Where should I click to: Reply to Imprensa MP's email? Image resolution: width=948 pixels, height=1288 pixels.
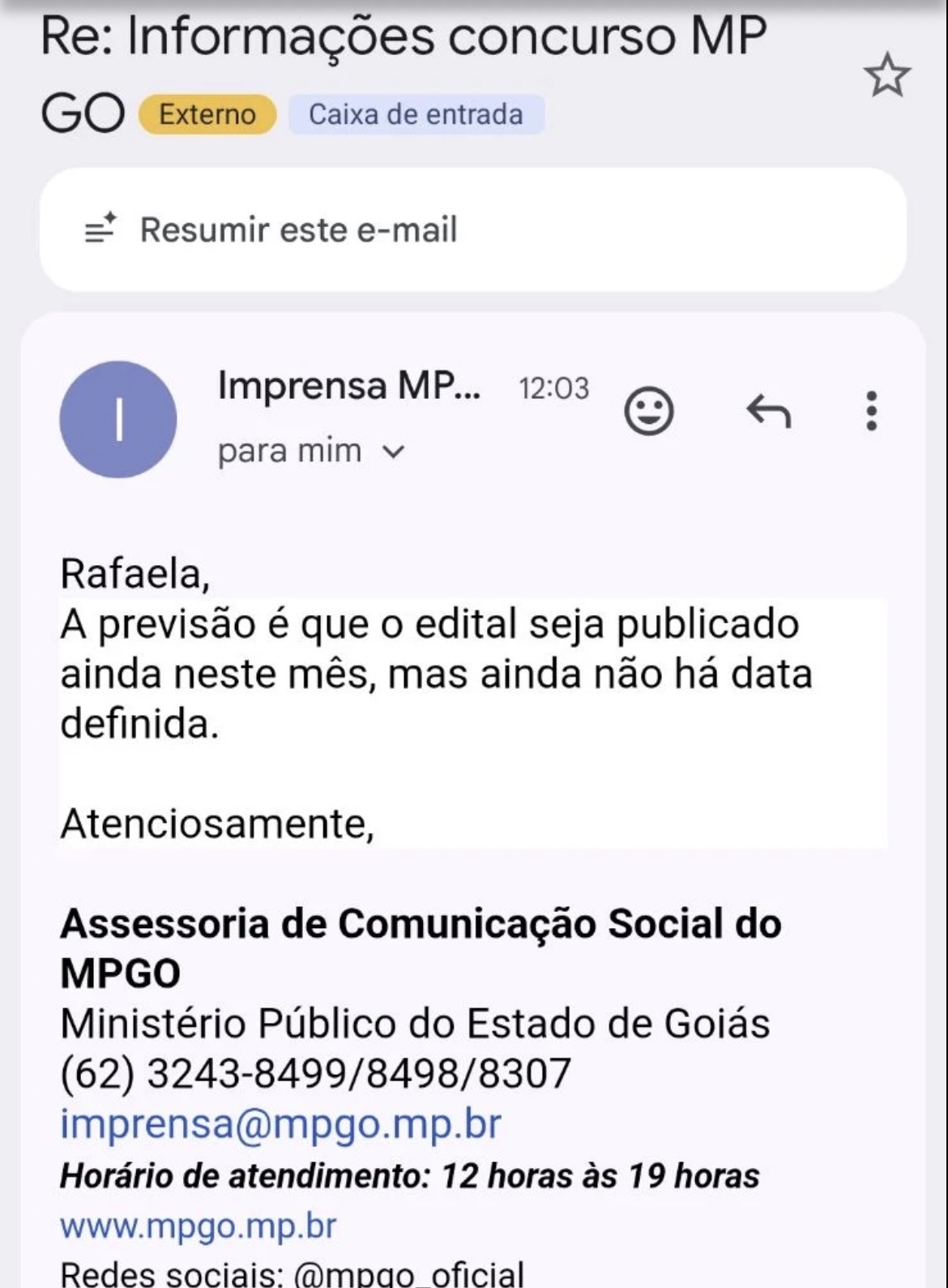tap(768, 411)
